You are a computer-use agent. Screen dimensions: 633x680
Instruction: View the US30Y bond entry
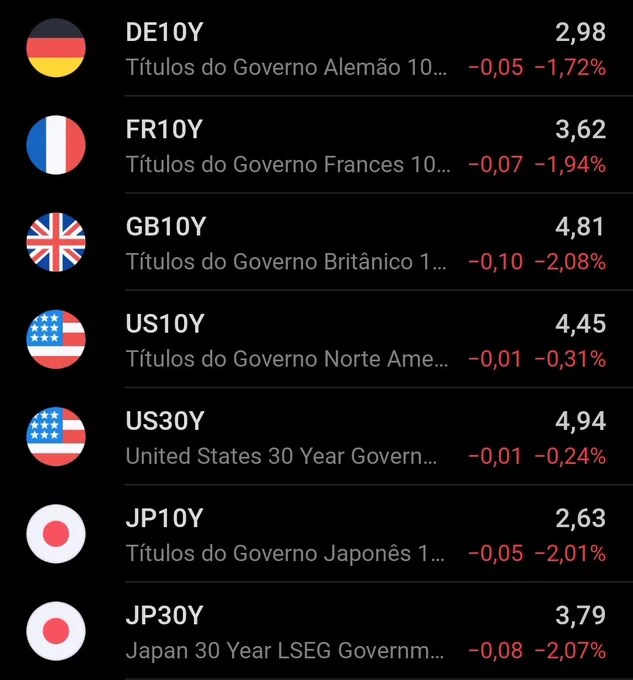pos(316,436)
